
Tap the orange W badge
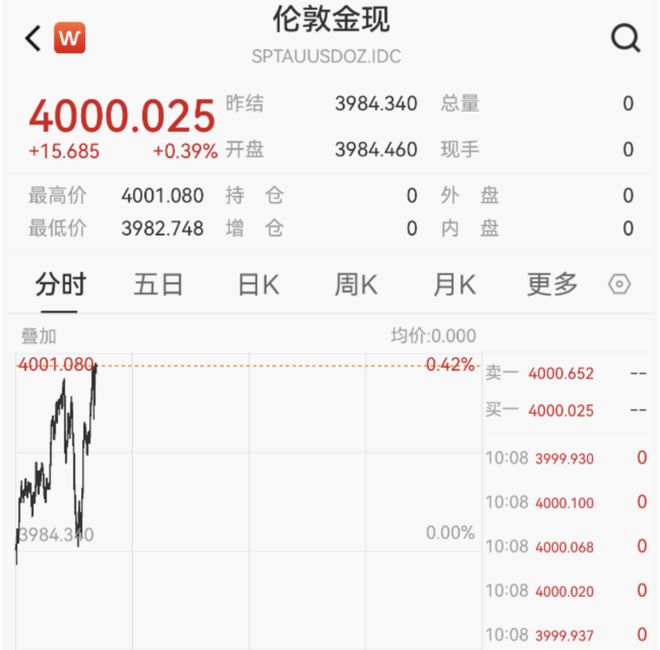[69, 39]
